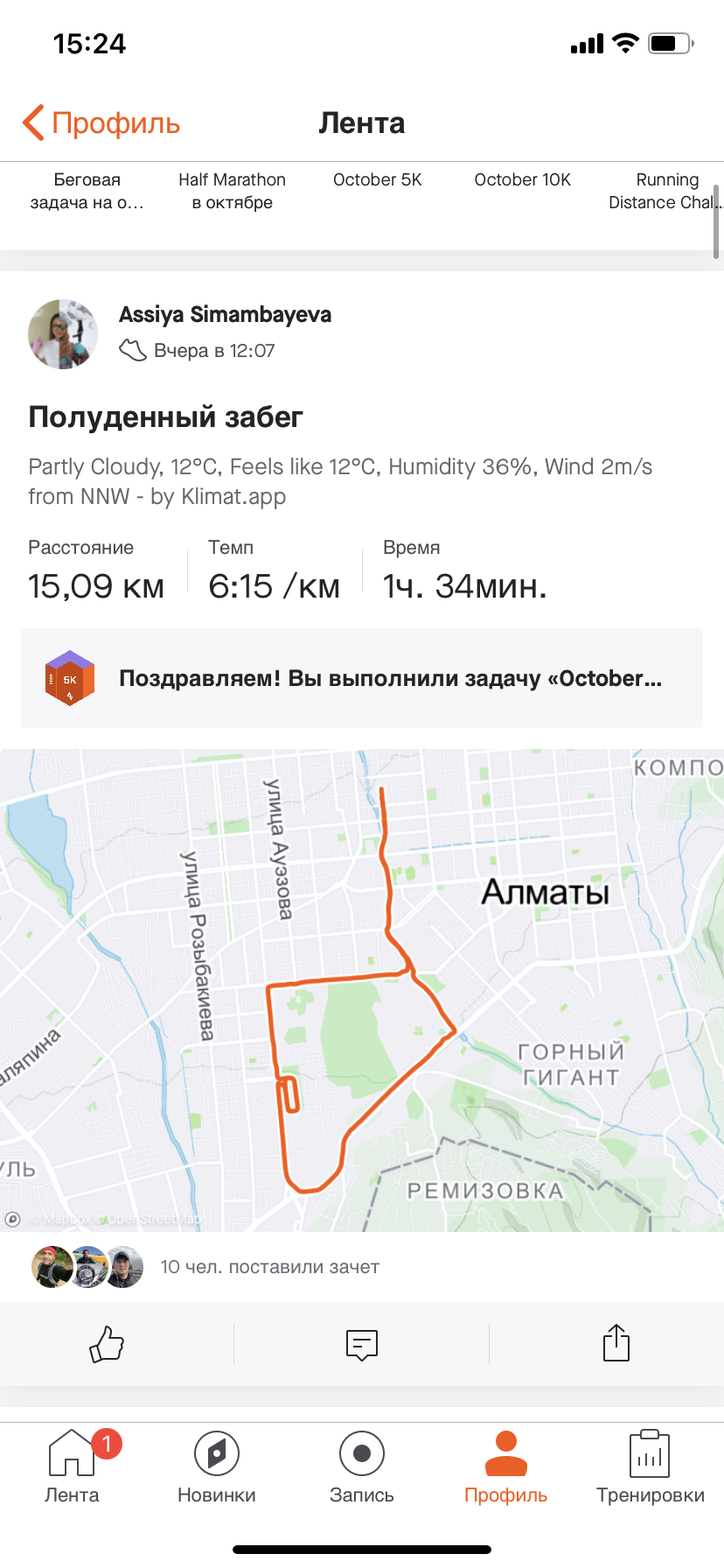
Task: Give kudos with the thumbs-up icon
Action: pyautogui.click(x=107, y=1344)
